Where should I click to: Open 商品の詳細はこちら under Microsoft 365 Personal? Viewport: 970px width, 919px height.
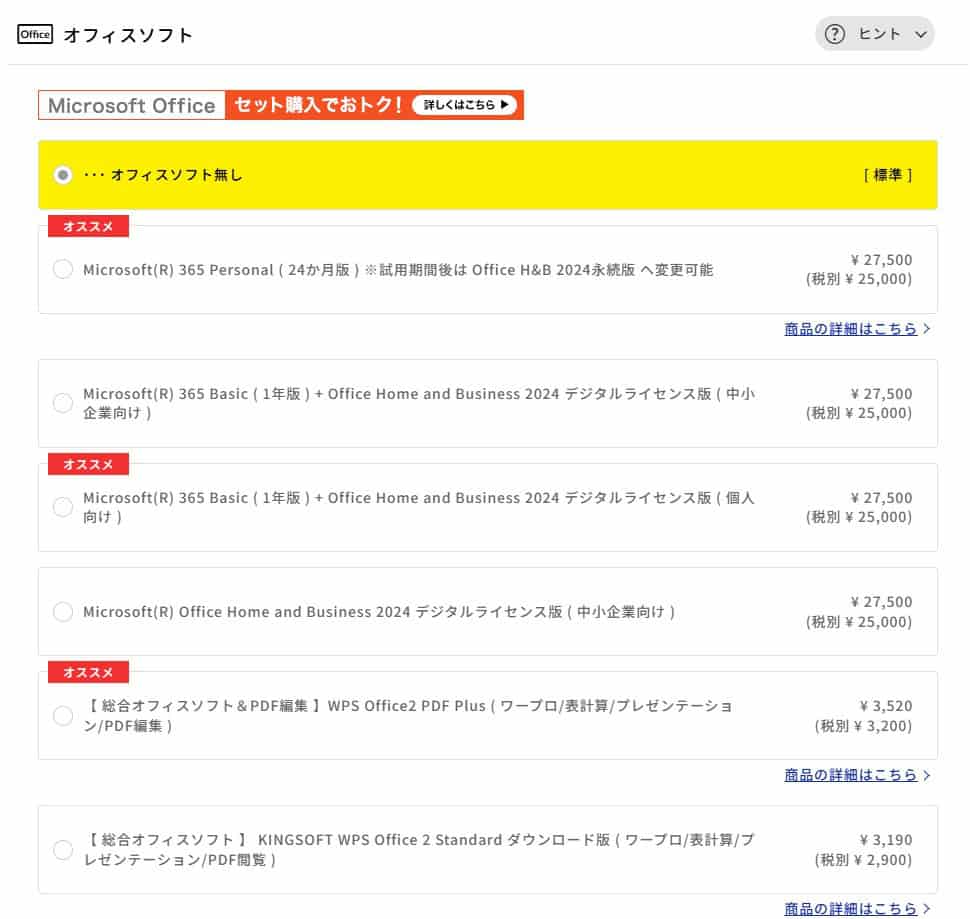851,328
